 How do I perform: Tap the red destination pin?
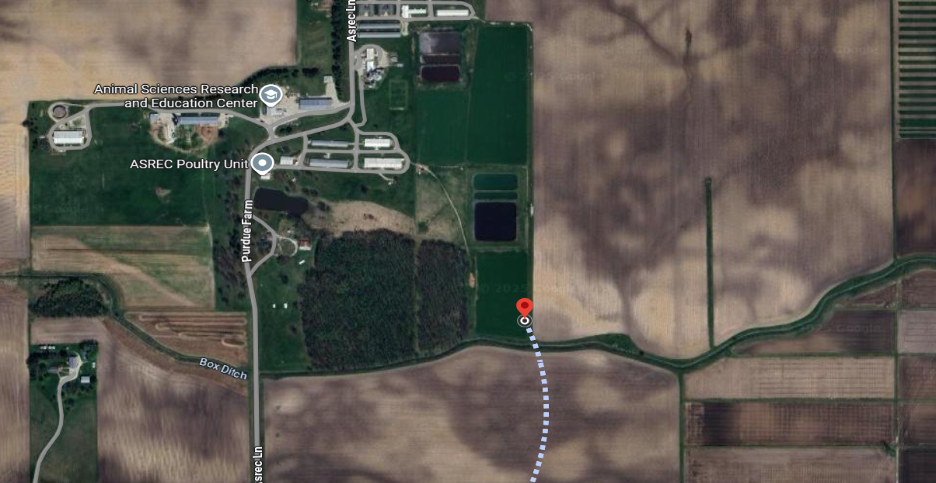click(x=524, y=308)
